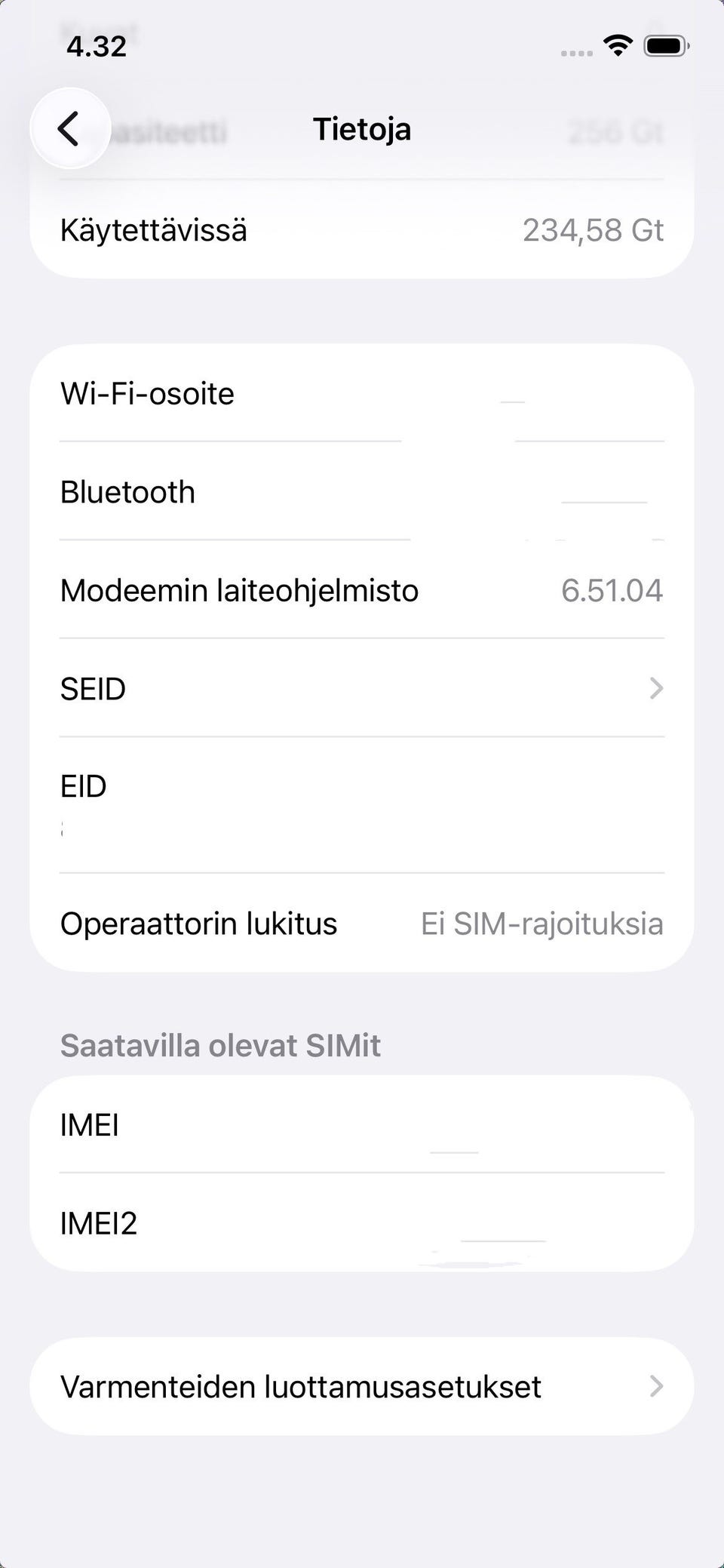Go back from the Tietoja page
724x1568 pixels.
[x=70, y=128]
